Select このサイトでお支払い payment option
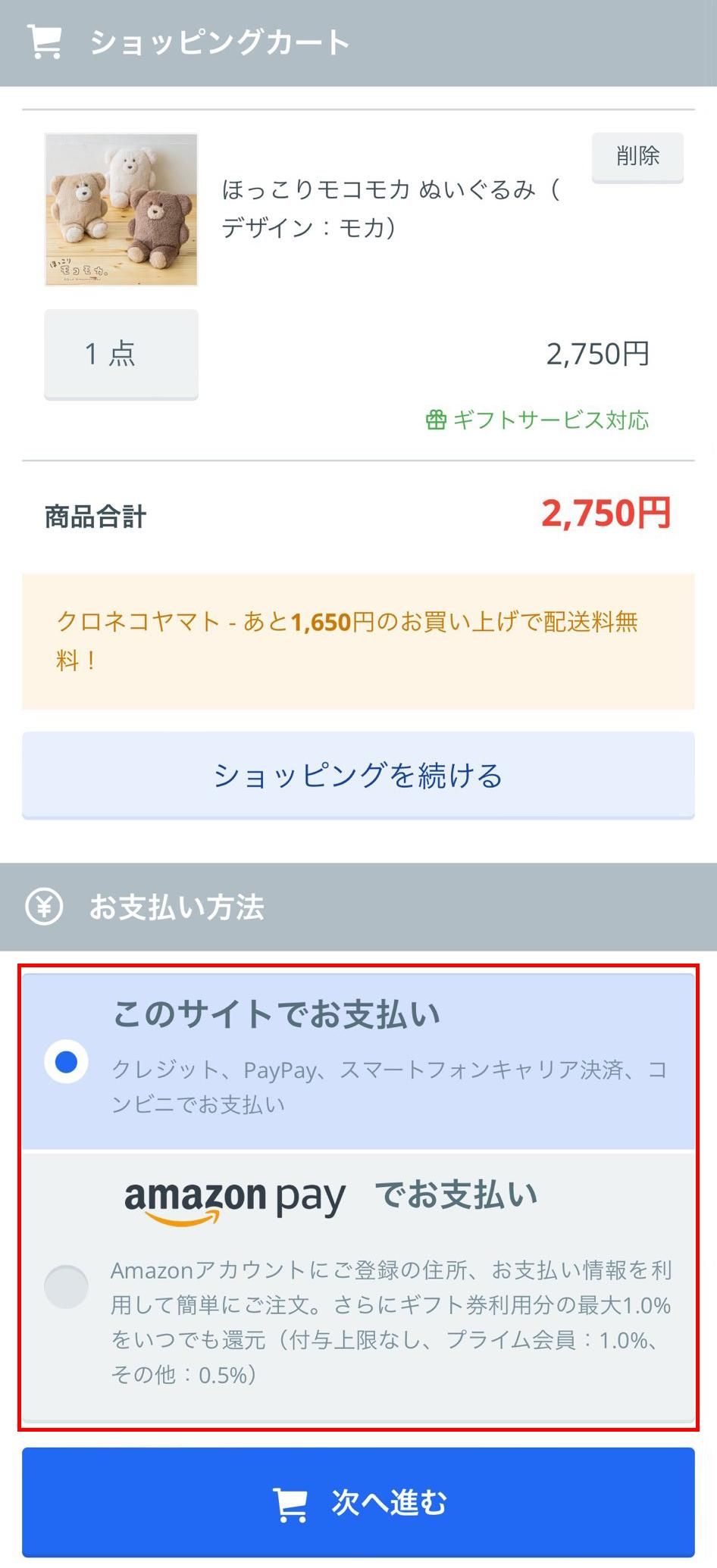Image resolution: width=717 pixels, height=1568 pixels. point(358,1061)
